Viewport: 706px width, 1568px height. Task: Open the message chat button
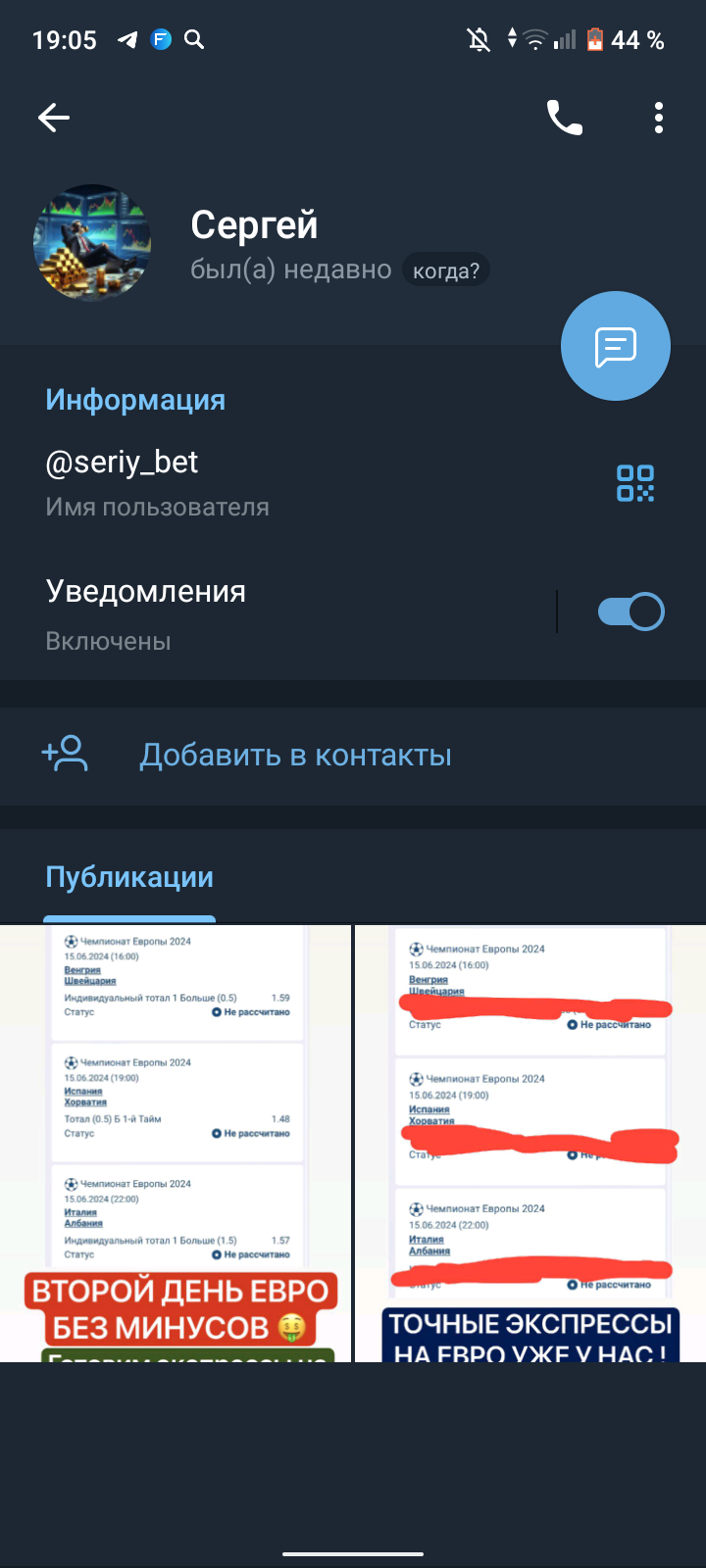(616, 346)
